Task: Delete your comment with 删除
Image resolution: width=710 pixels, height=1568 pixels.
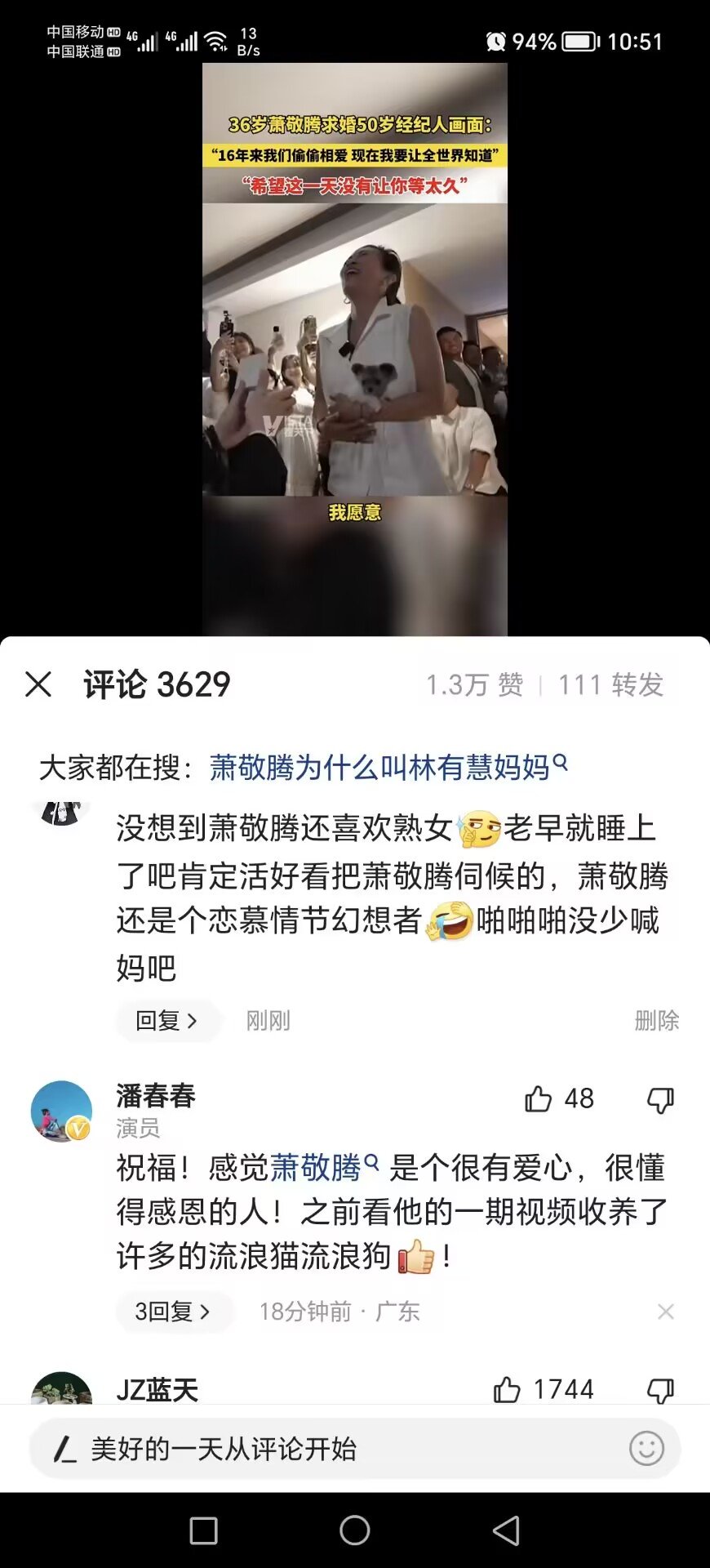Action: 656,1020
